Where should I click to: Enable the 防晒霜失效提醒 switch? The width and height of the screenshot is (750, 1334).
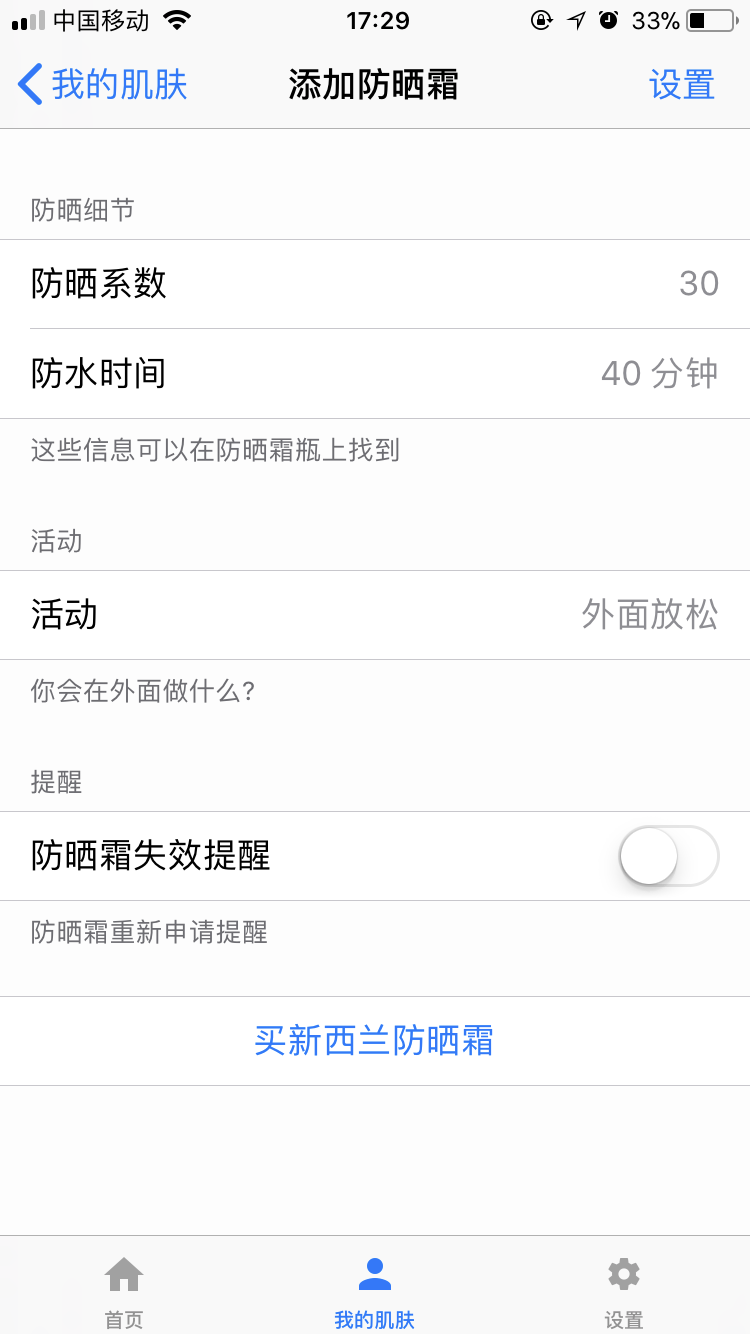[668, 856]
